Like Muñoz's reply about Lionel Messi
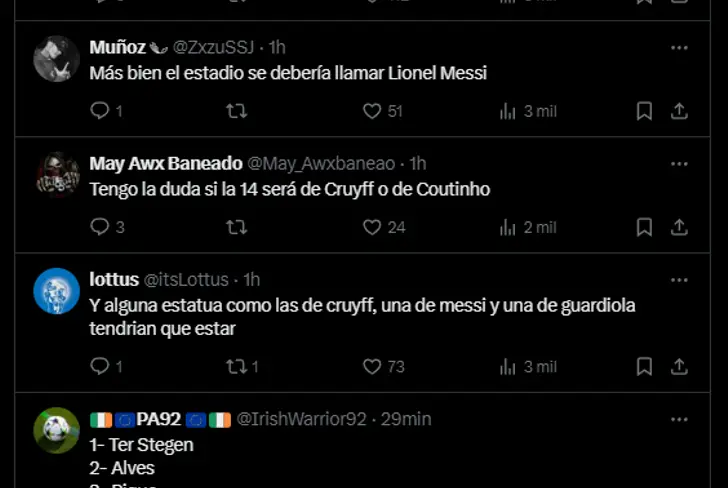Viewport: 728px width, 488px height. pos(372,111)
